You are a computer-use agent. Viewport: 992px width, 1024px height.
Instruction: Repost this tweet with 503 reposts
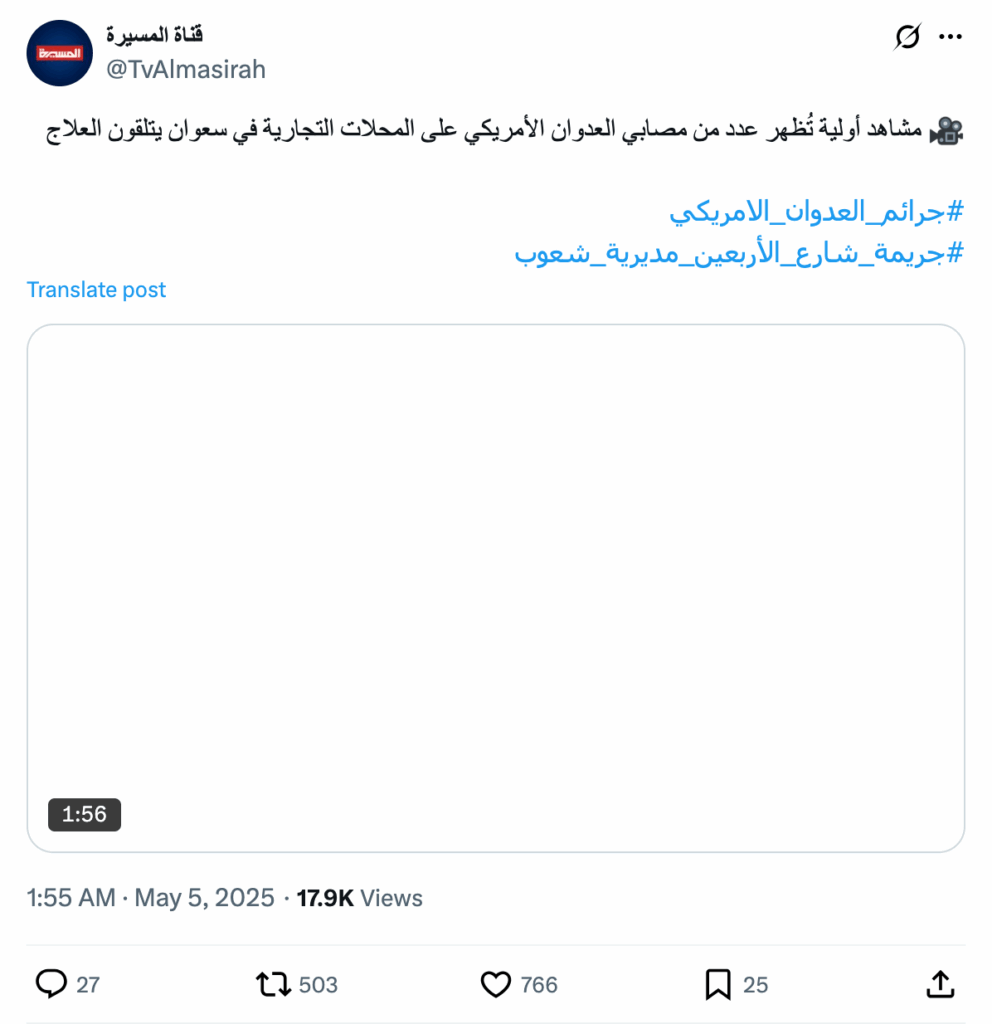click(x=273, y=985)
